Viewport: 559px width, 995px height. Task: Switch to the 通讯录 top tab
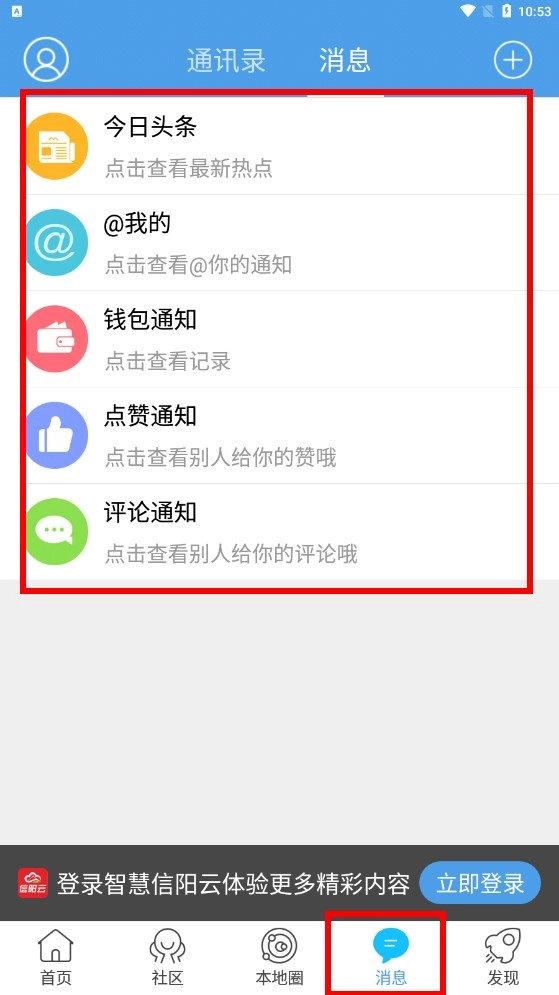[227, 61]
